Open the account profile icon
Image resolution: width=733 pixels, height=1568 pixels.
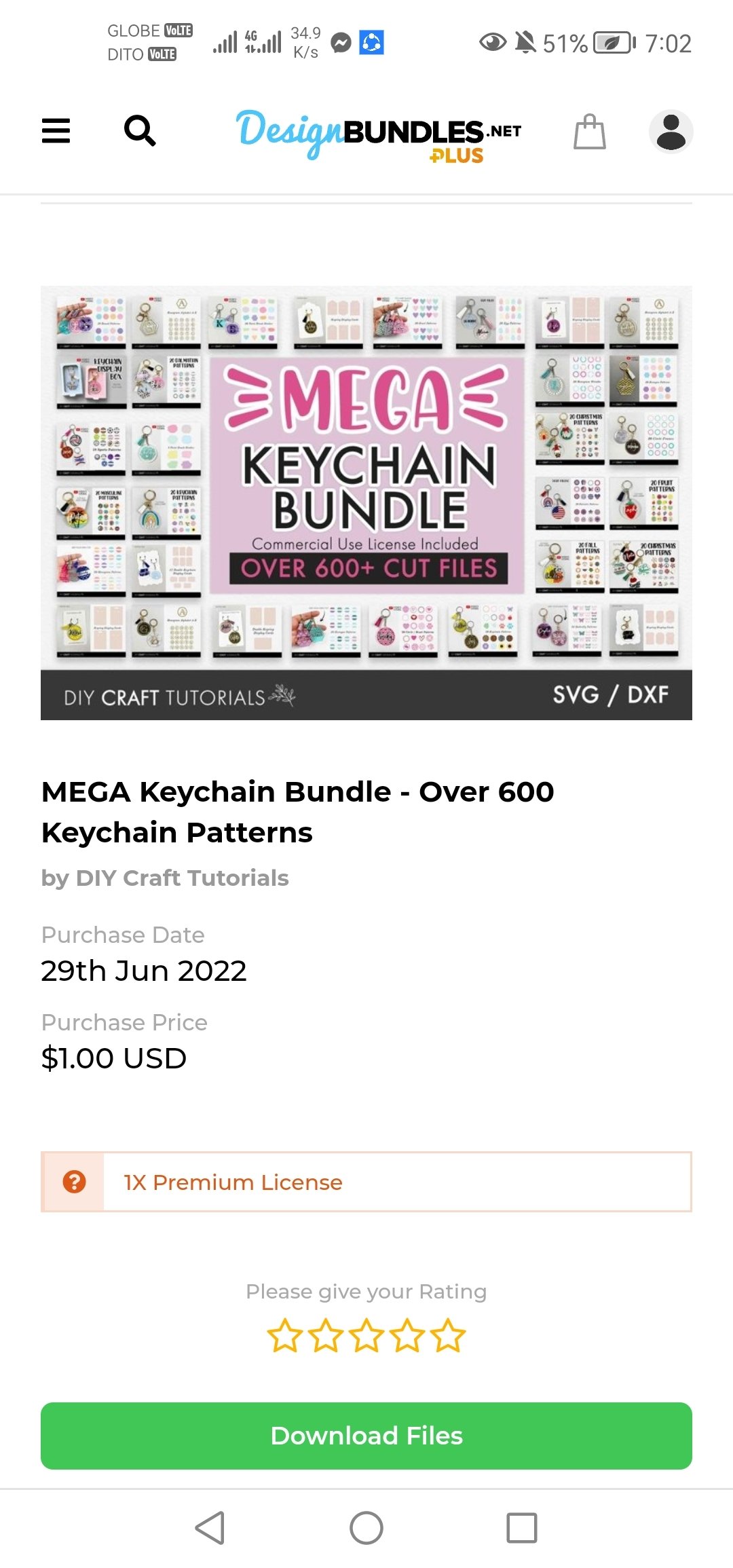click(x=671, y=131)
